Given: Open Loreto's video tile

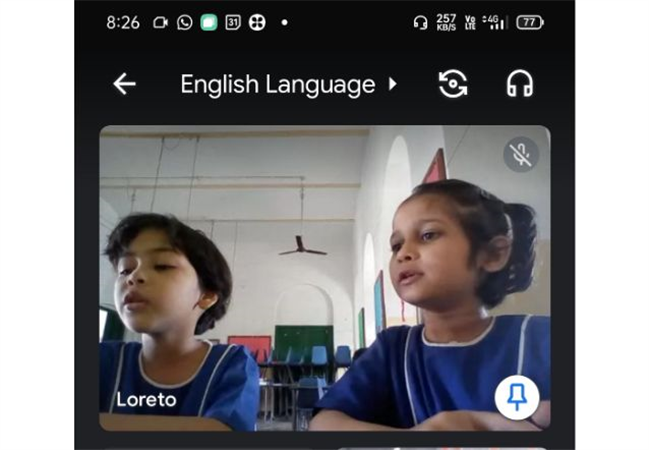Looking at the screenshot, I should pos(325,278).
